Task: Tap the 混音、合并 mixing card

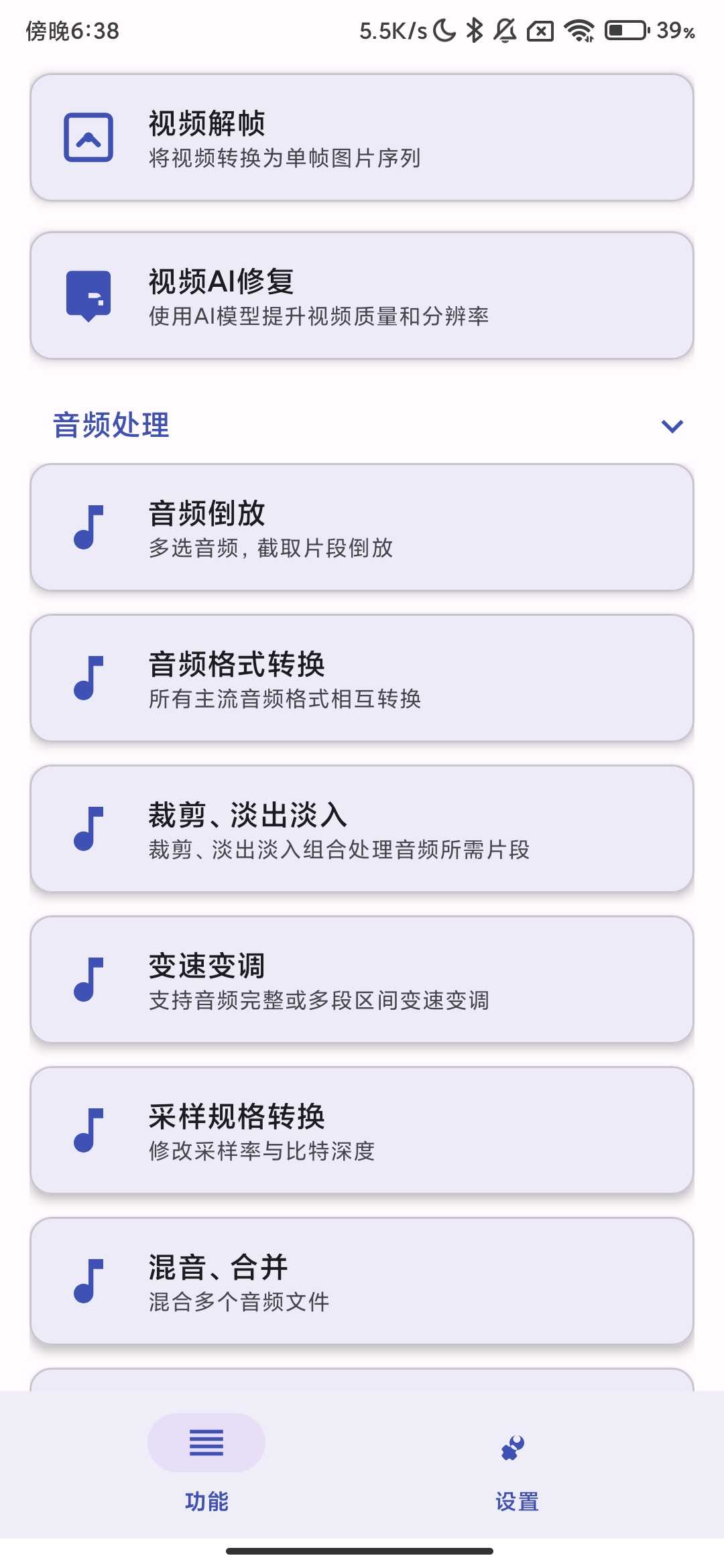Action: pyautogui.click(x=362, y=1281)
